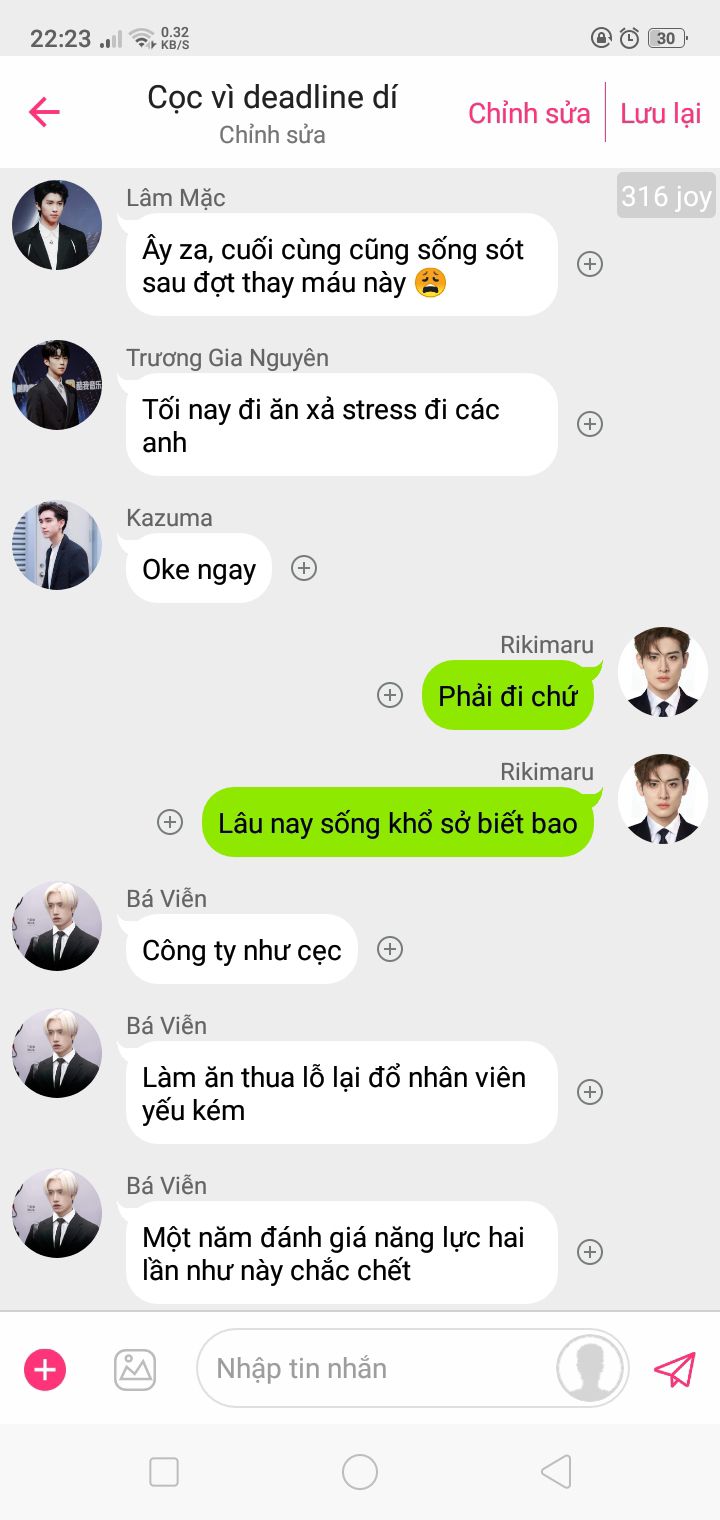Tap the plus beside "Công ty như cẹc"
720x1520 pixels.
(x=390, y=949)
